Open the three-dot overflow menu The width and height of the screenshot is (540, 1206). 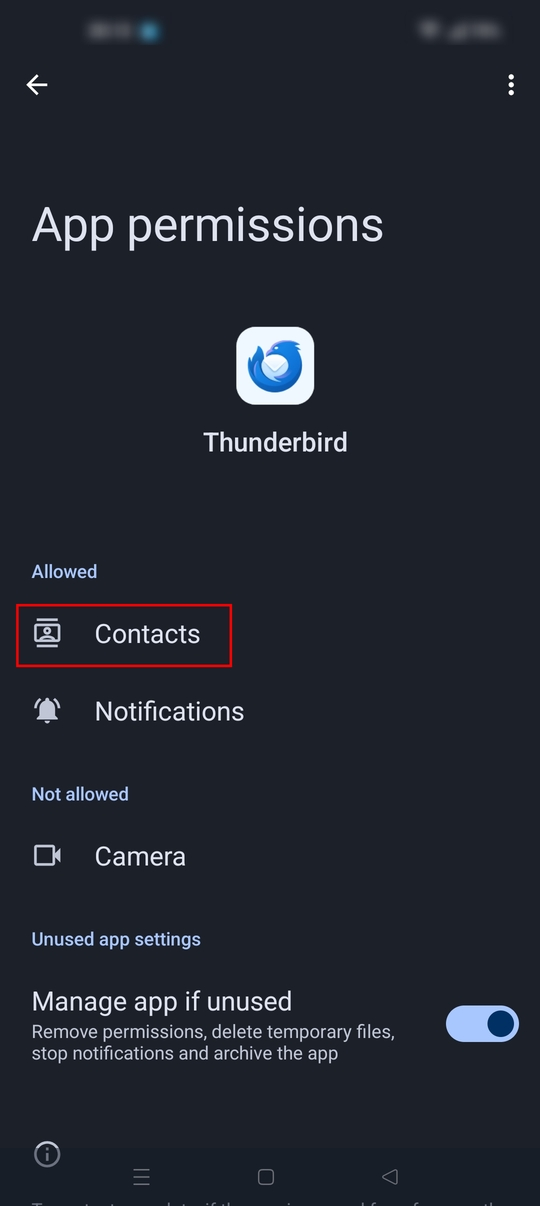[x=511, y=85]
